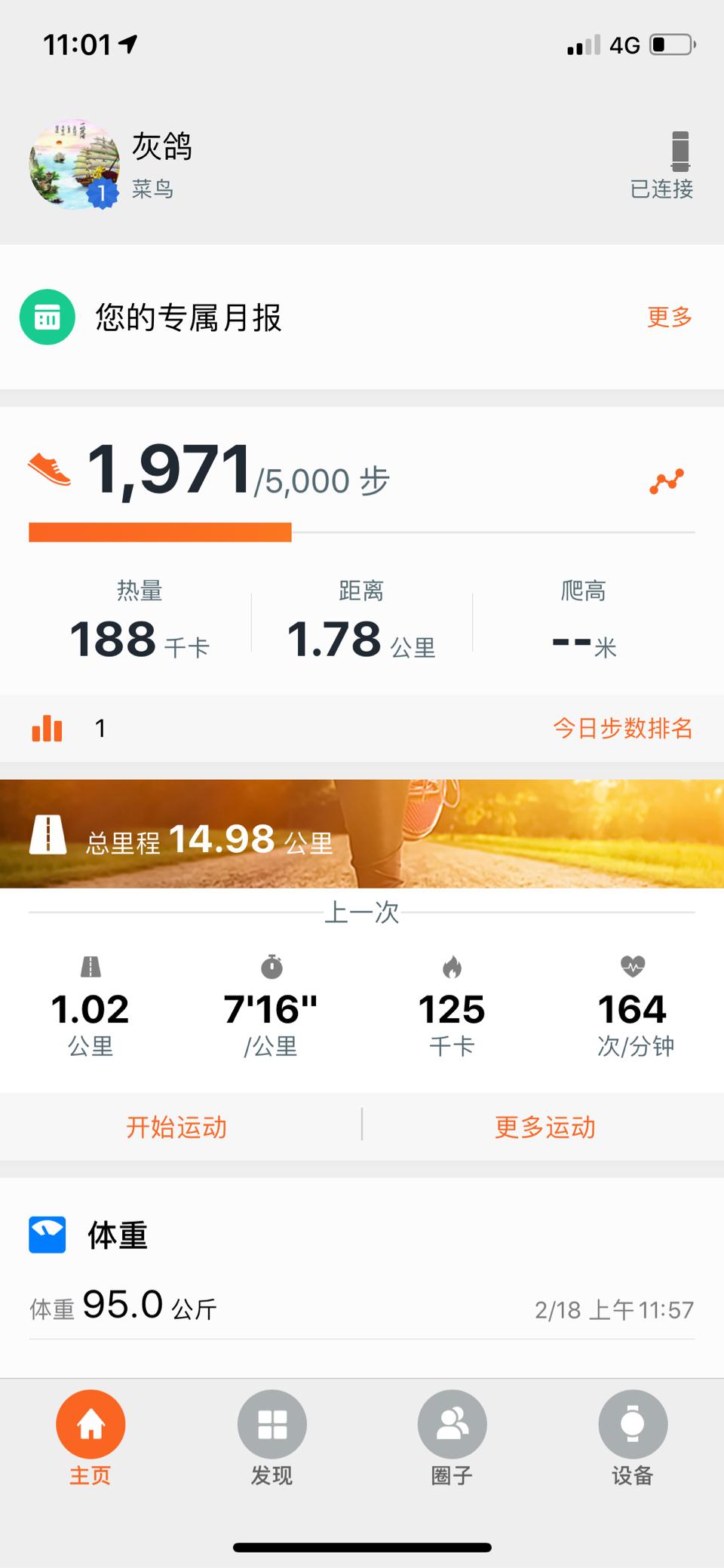Tap 开始运动 to start a workout
The image size is (724, 1568).
(x=176, y=1127)
